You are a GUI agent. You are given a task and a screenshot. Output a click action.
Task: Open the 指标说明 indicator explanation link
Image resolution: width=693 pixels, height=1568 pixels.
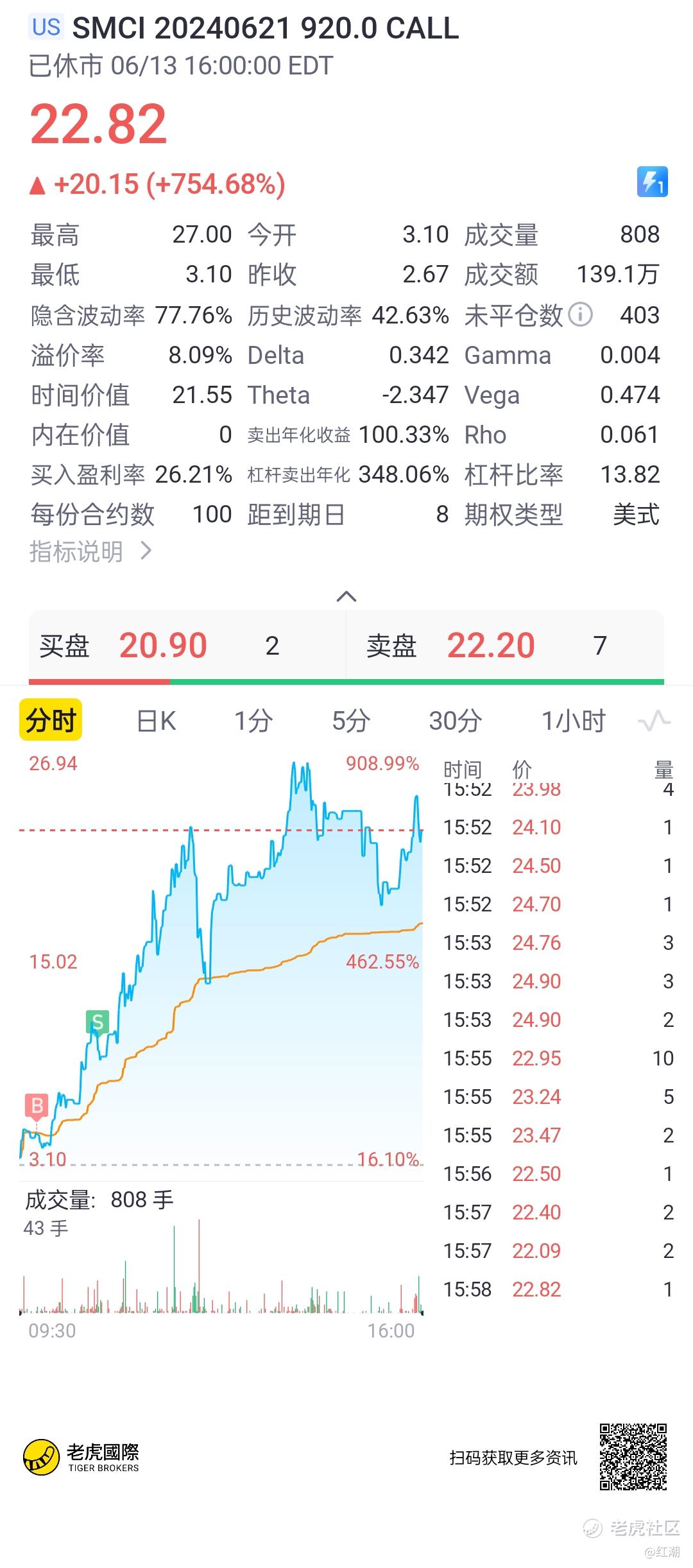(x=90, y=551)
